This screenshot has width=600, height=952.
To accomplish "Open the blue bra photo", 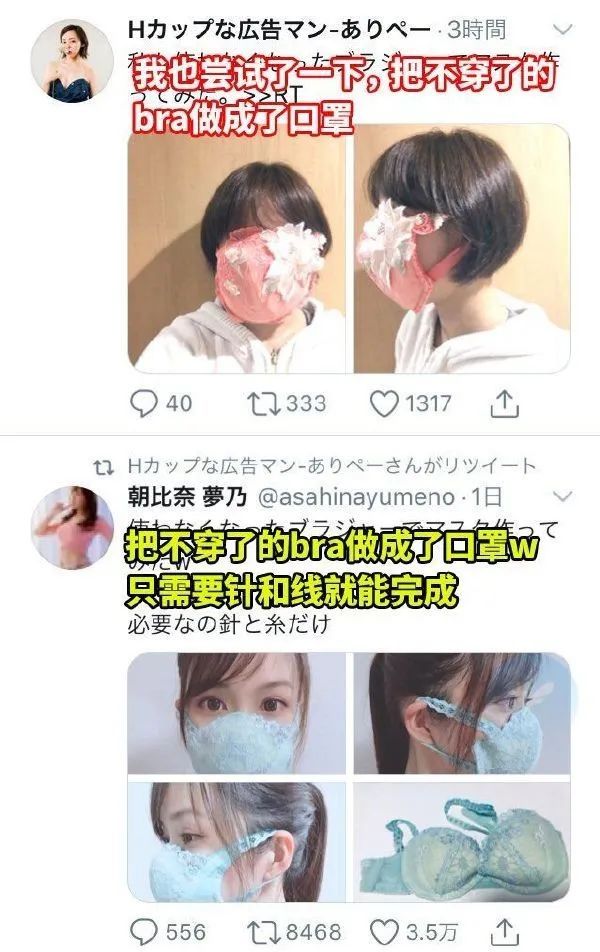I will tap(461, 846).
